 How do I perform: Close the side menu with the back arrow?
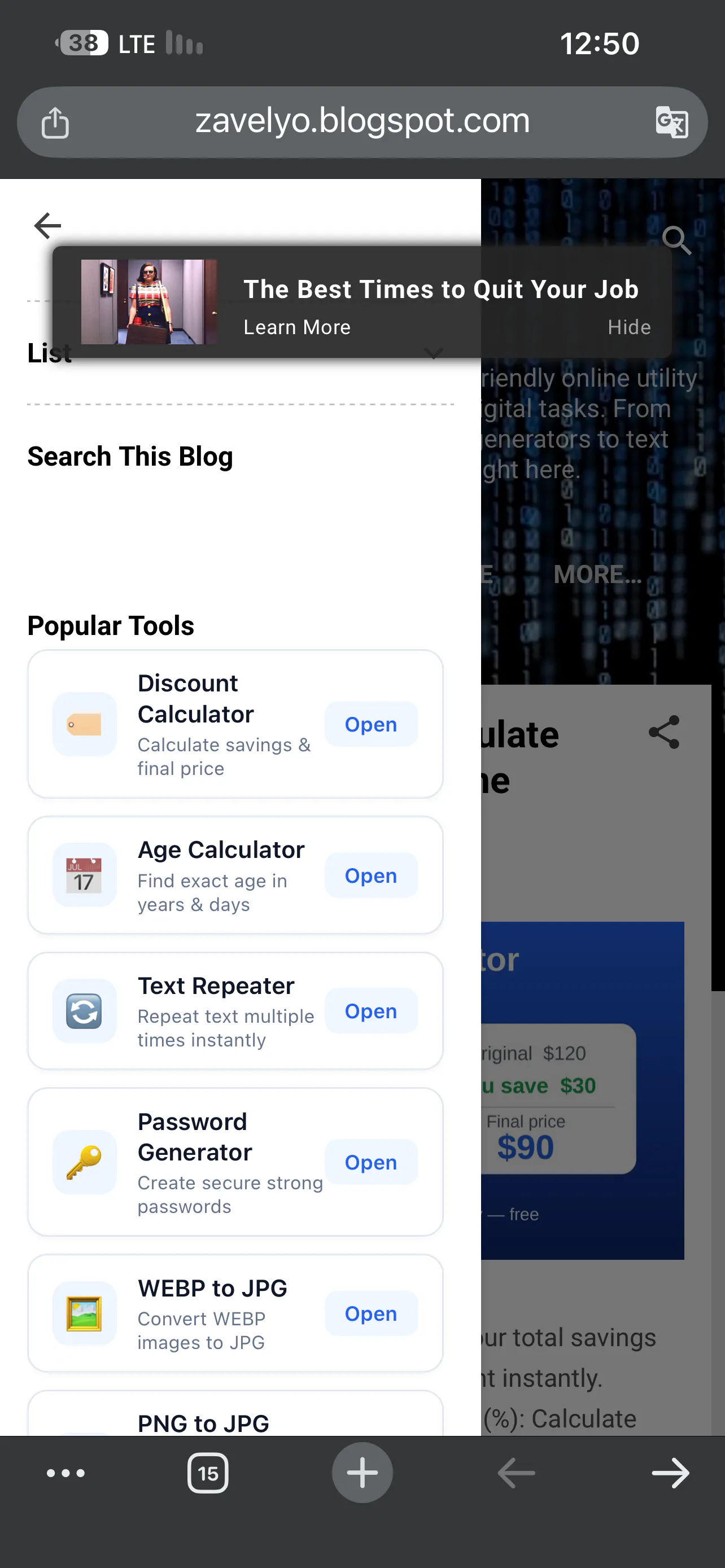[x=47, y=226]
